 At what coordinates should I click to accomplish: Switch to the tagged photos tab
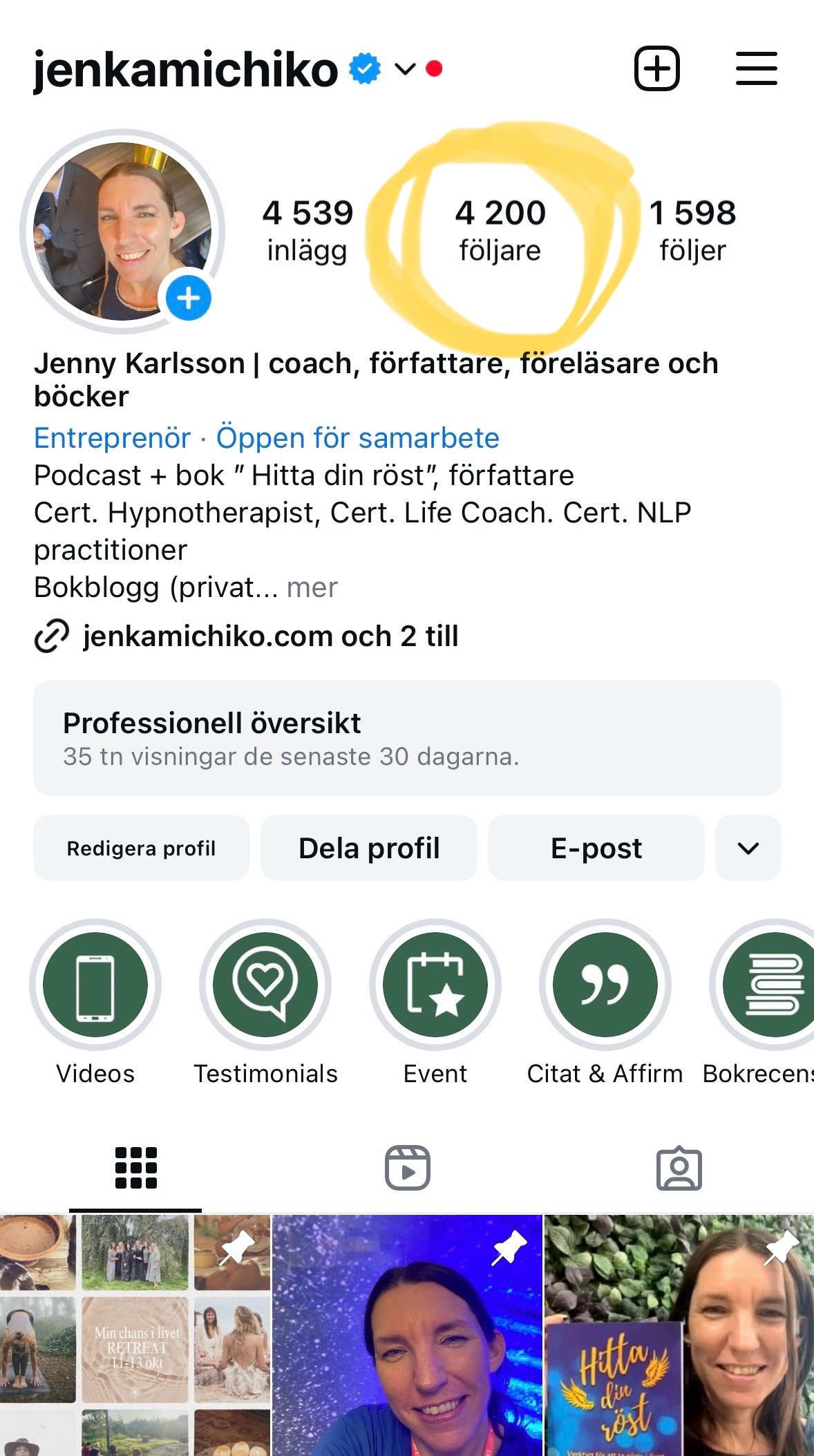(x=679, y=1168)
